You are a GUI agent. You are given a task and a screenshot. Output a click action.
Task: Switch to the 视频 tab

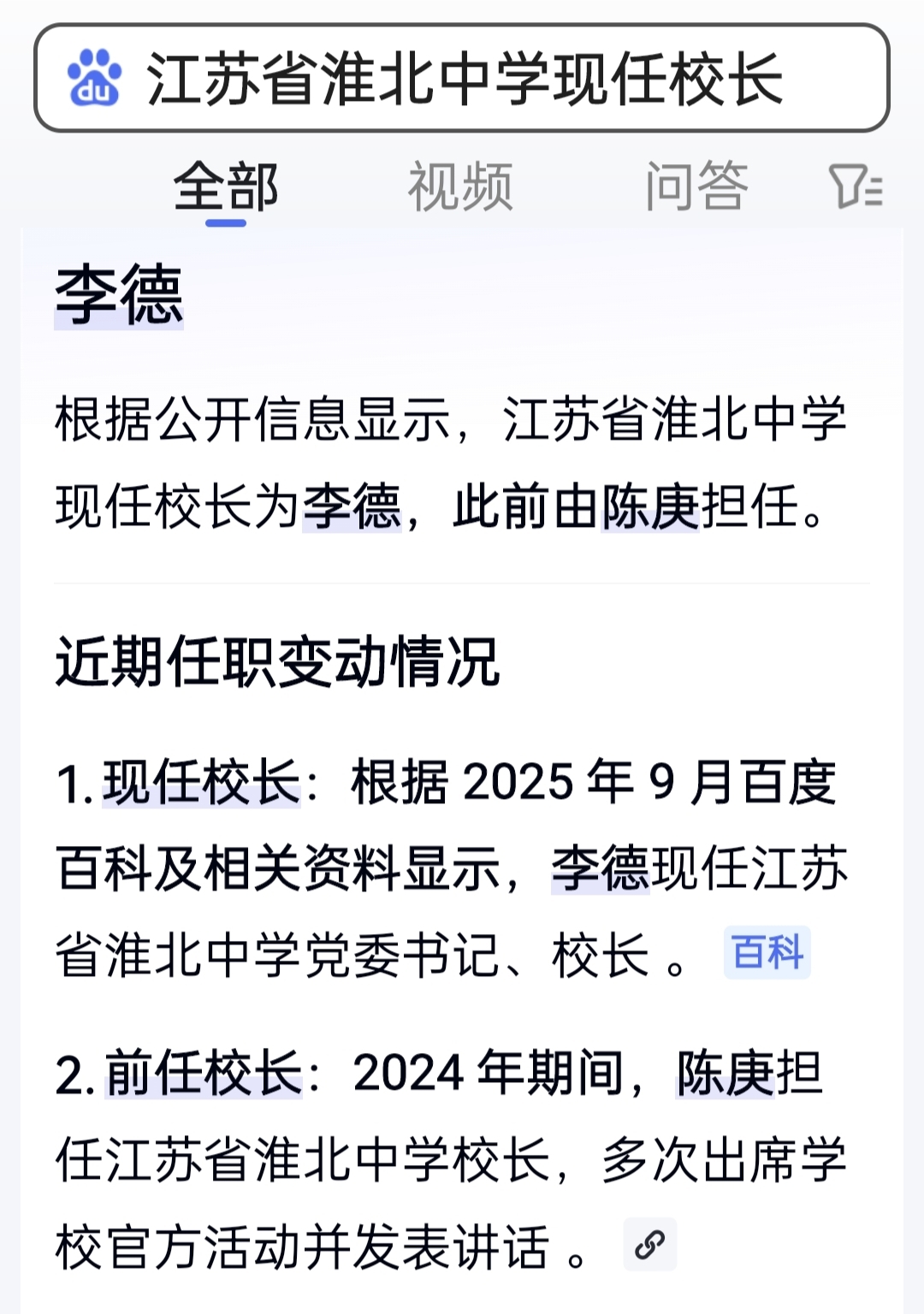click(460, 187)
